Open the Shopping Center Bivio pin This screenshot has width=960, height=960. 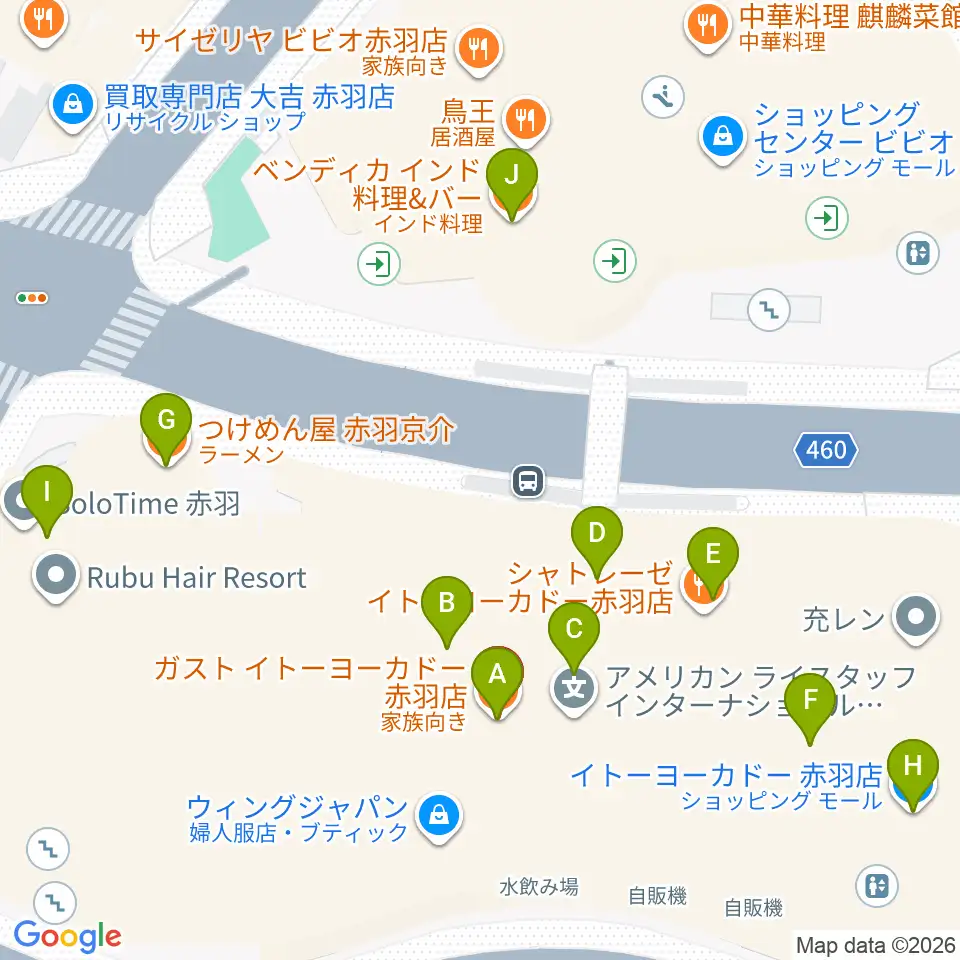(x=723, y=138)
